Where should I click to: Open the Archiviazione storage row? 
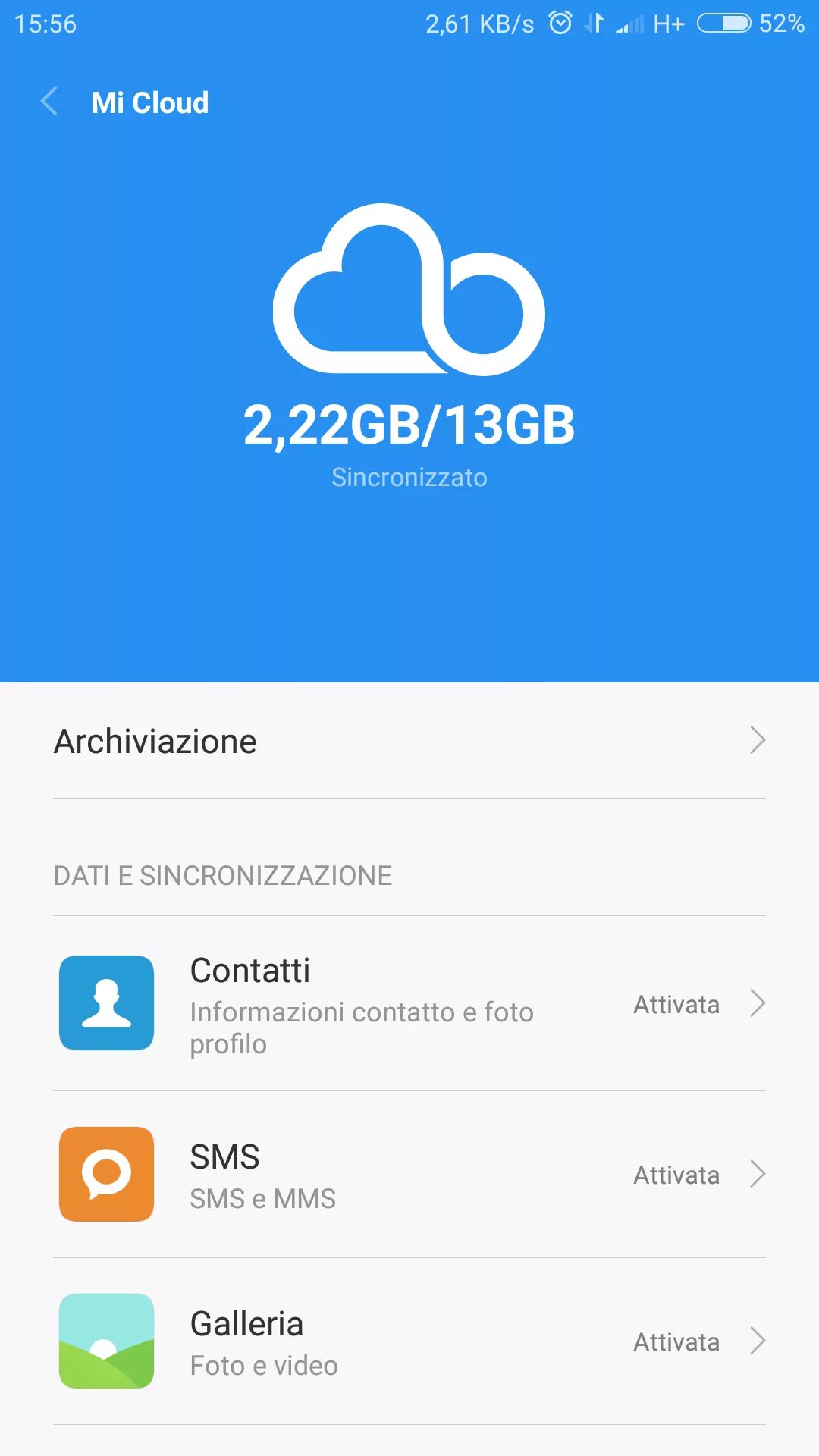click(x=409, y=741)
